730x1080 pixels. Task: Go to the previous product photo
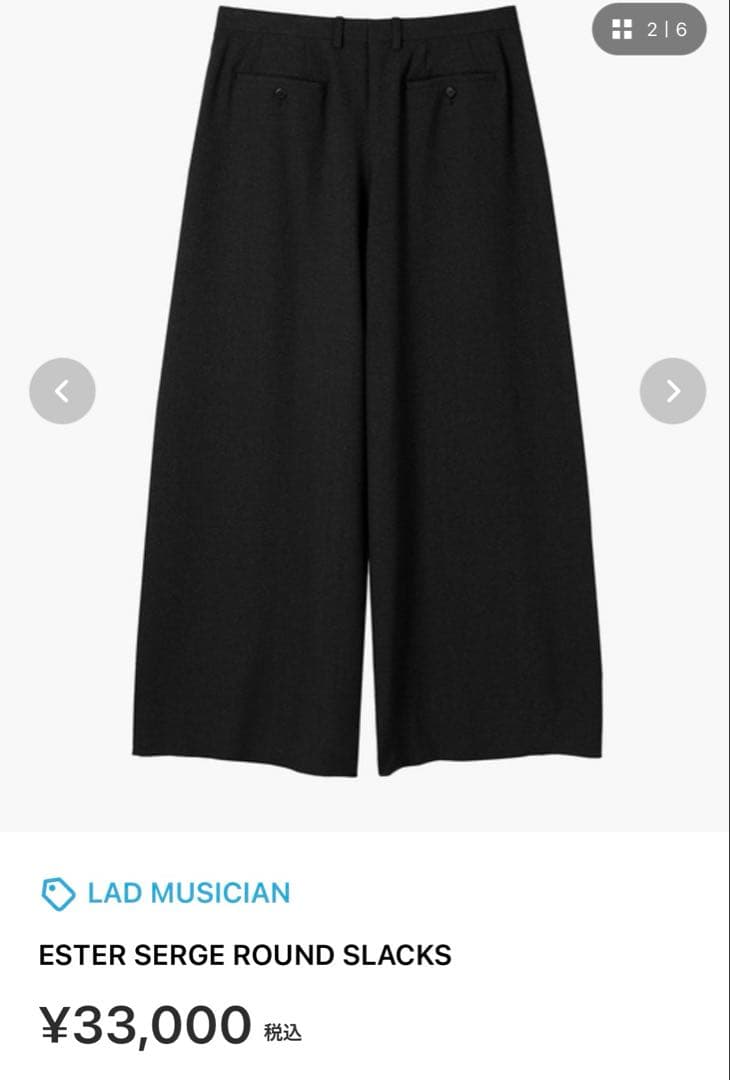click(62, 391)
